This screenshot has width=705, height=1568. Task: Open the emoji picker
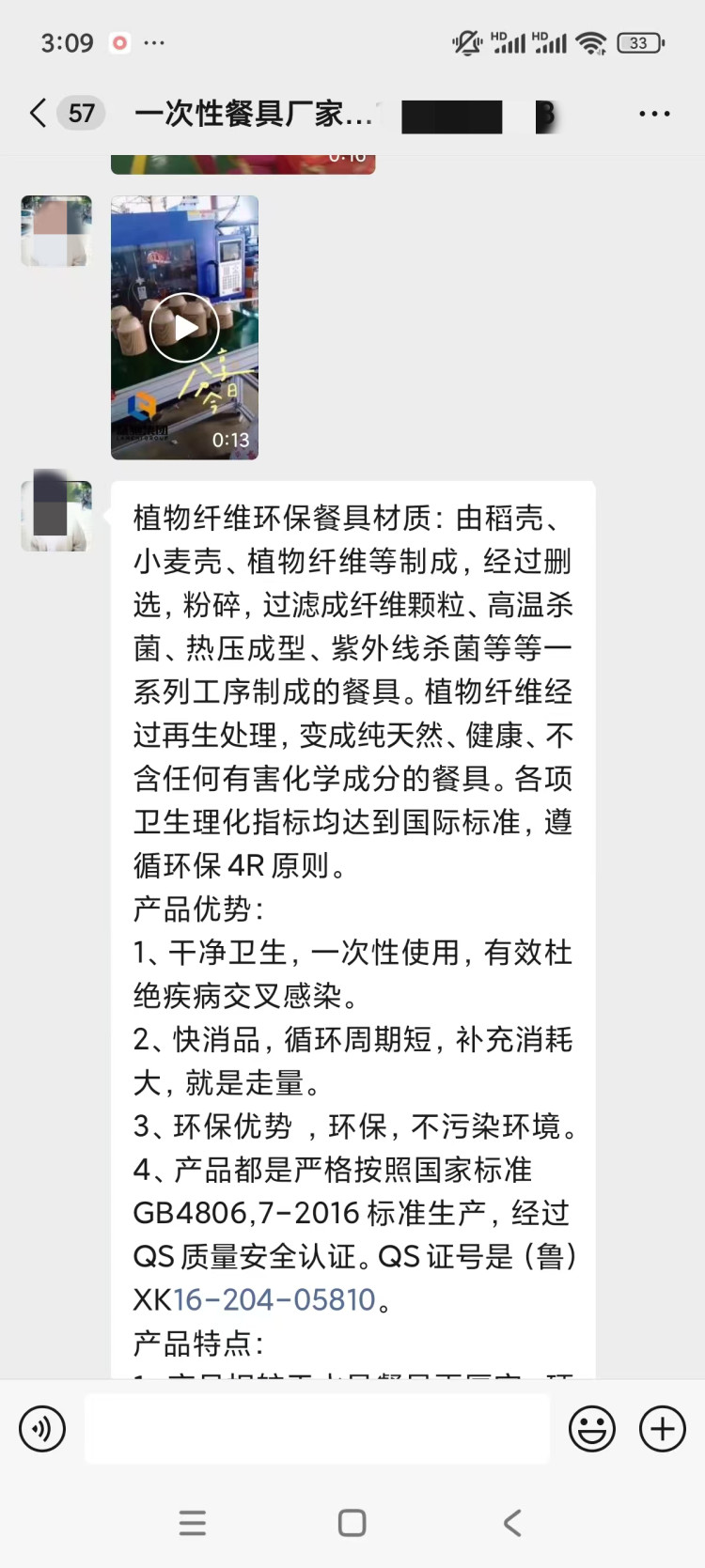point(592,1429)
